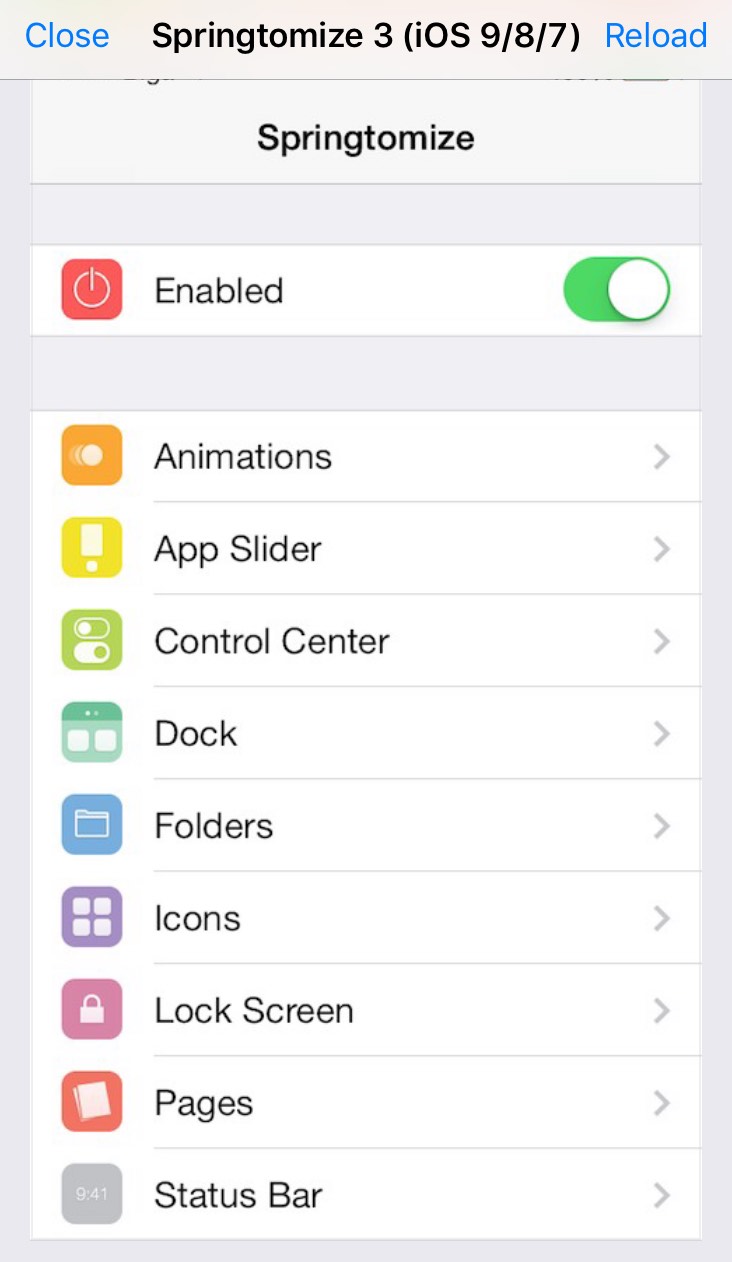Select the App Slider icon

tap(91, 548)
